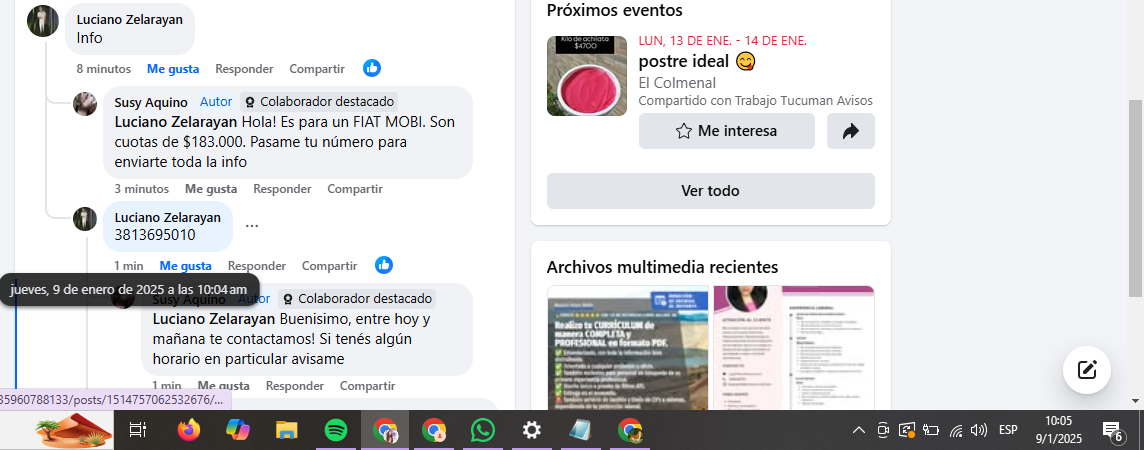Reply to the 3813695010 comment
Image resolution: width=1144 pixels, height=450 pixels.
[257, 266]
